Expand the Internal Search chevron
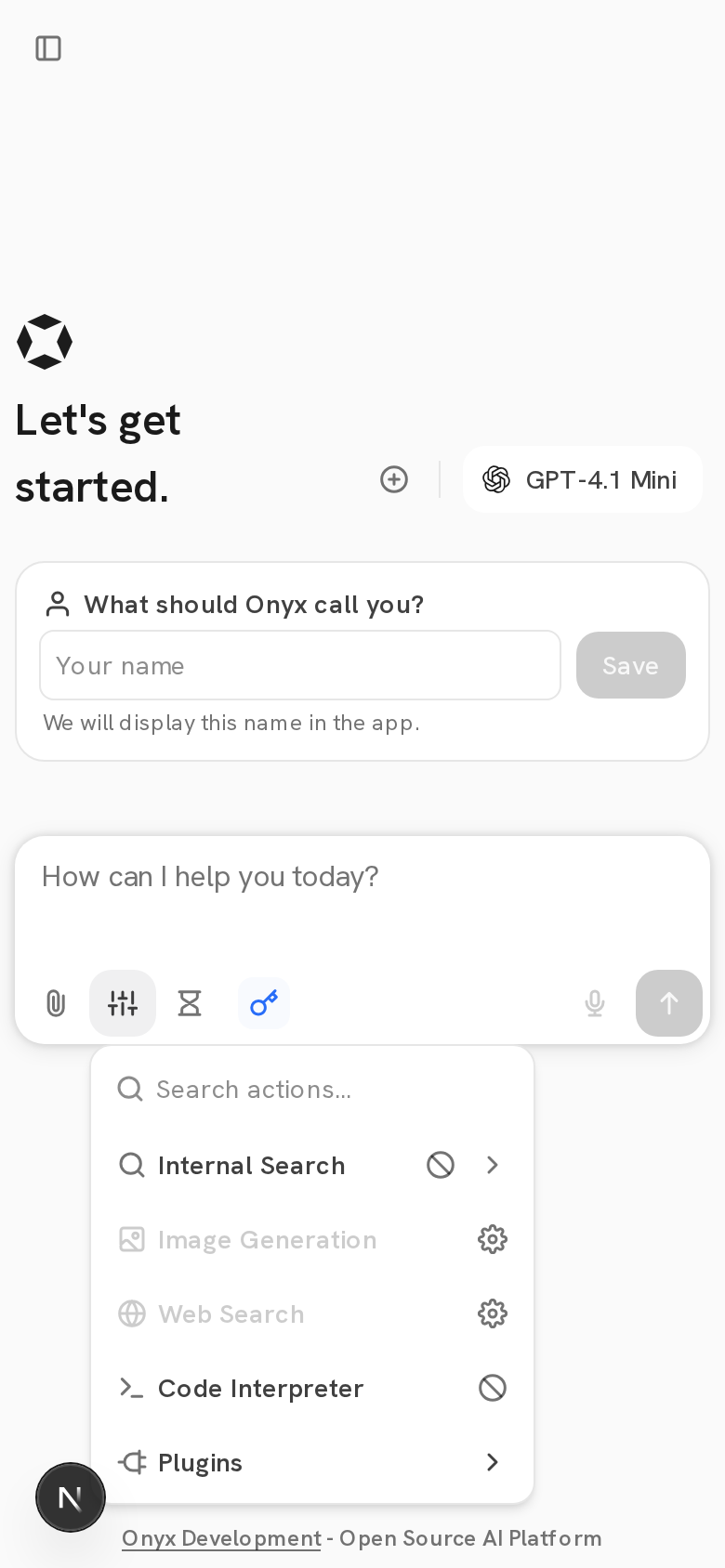Image resolution: width=725 pixels, height=1568 pixels. pos(493,1165)
